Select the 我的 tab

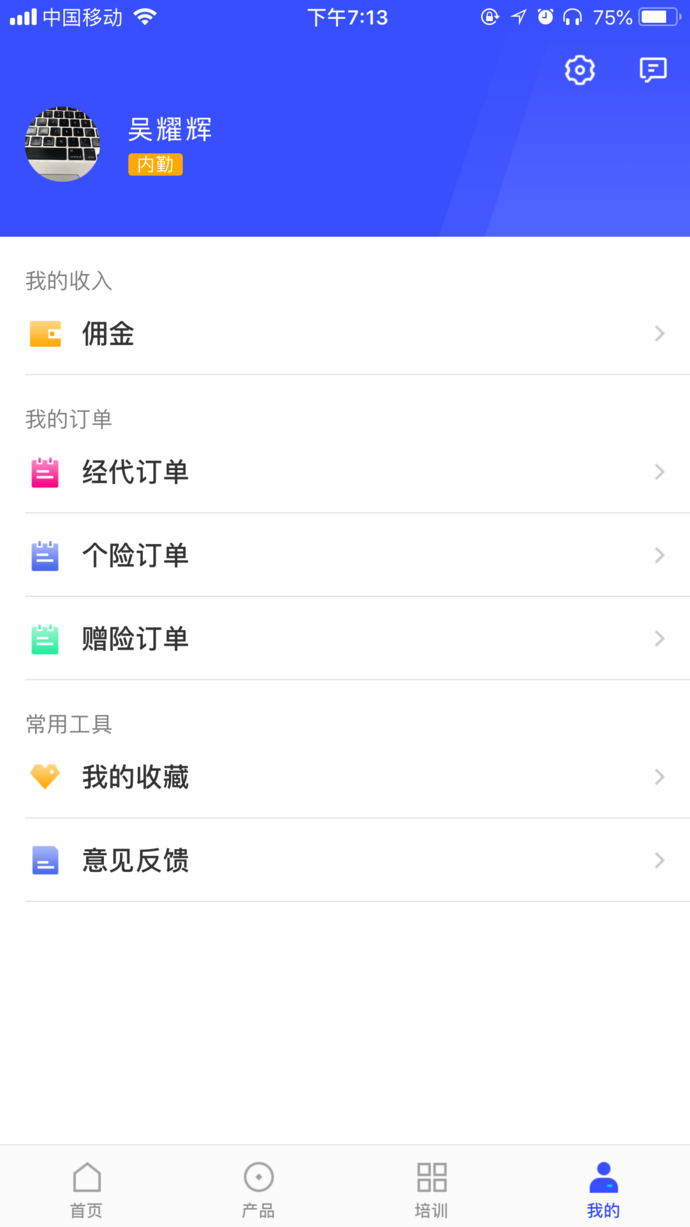tap(603, 1189)
